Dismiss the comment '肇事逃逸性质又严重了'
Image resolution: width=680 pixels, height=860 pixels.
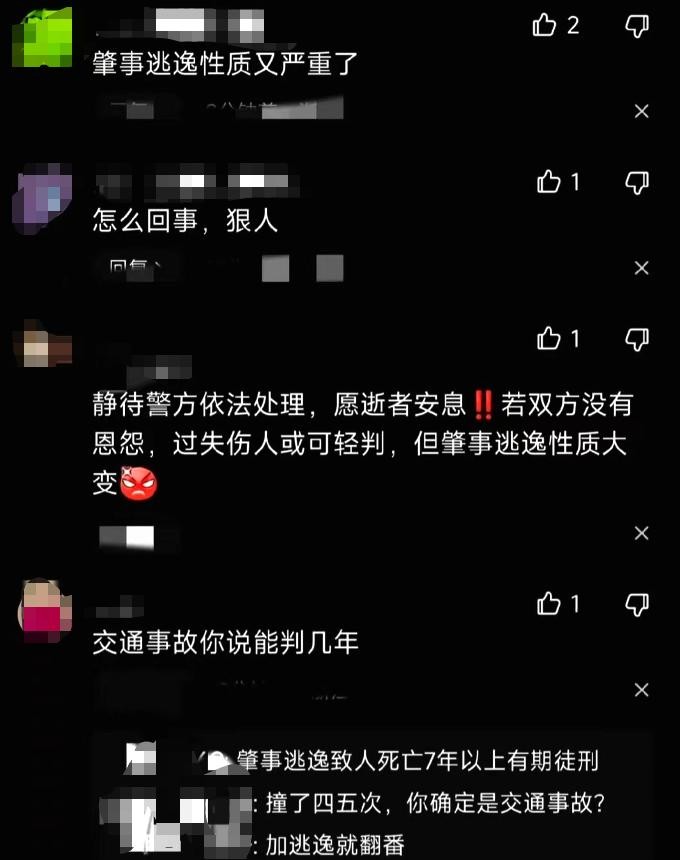click(642, 111)
